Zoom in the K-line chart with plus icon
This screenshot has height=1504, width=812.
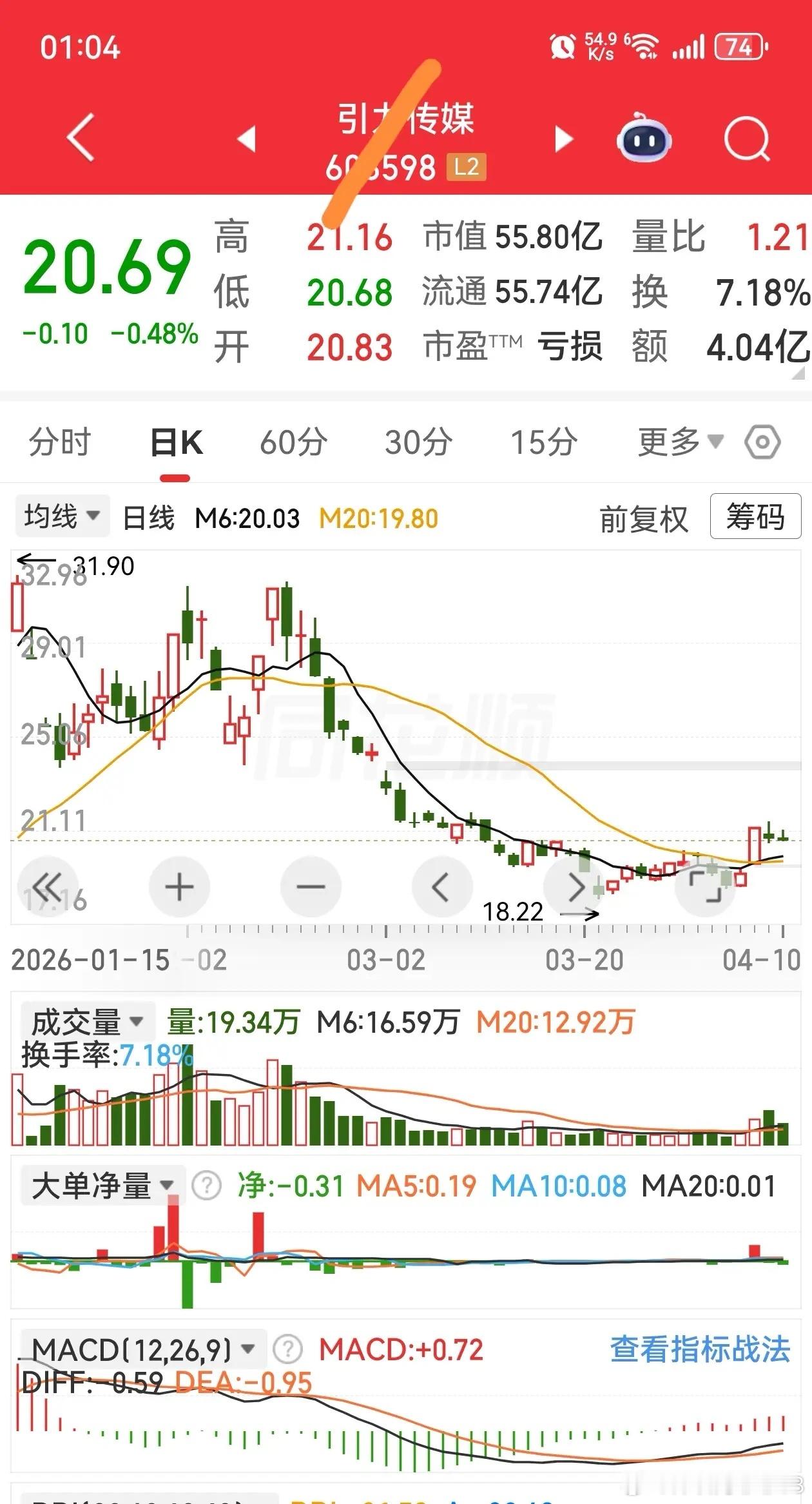179,886
